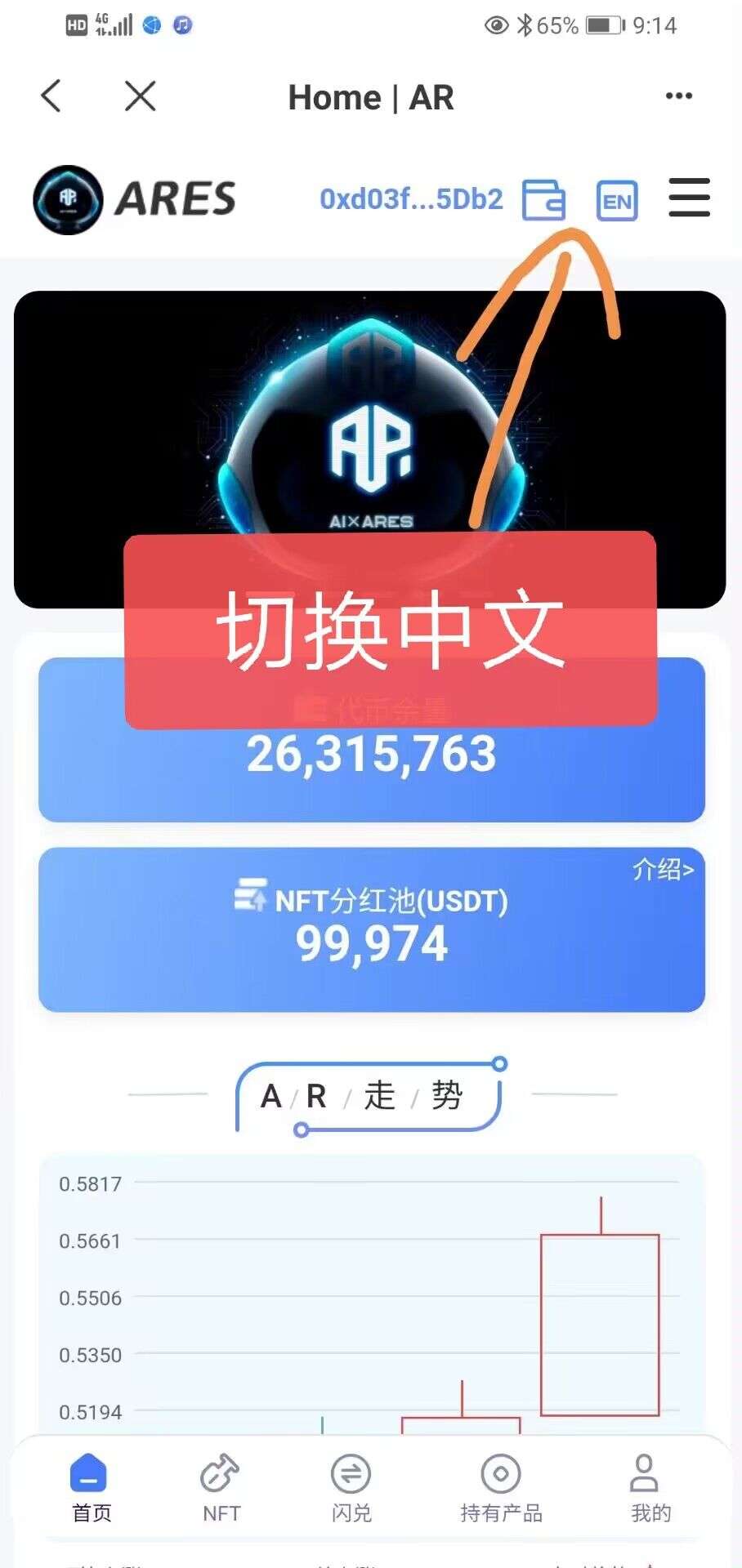742x1568 pixels.
Task: Tap wallet address 0xd03f...5Db2
Action: [x=411, y=199]
